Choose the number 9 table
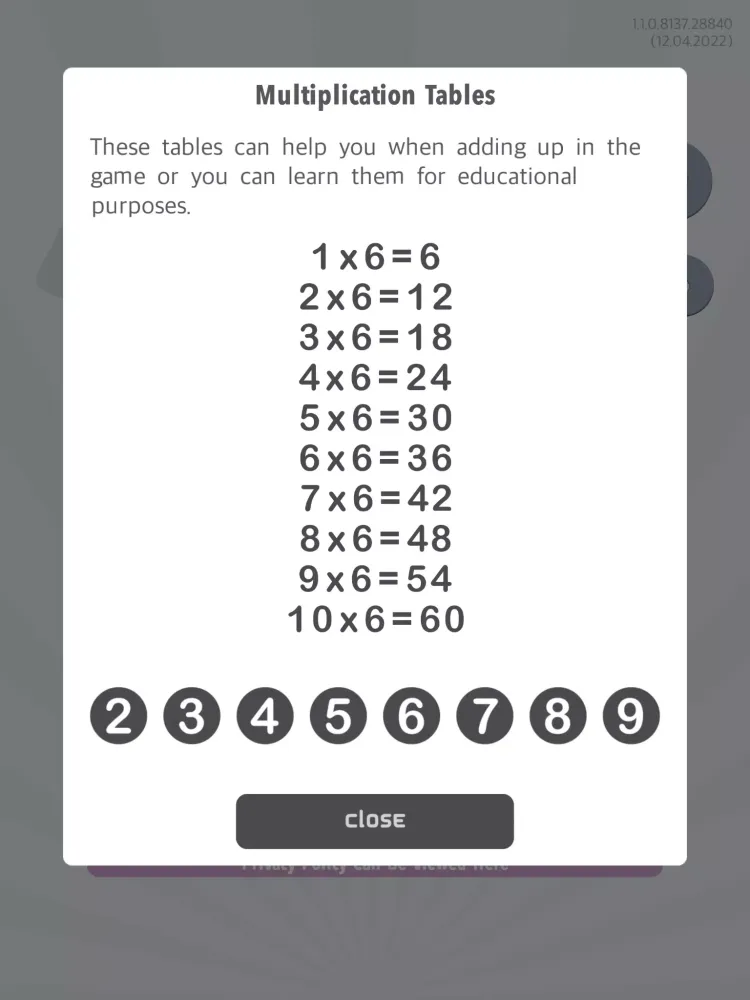This screenshot has height=1000, width=750. [631, 716]
